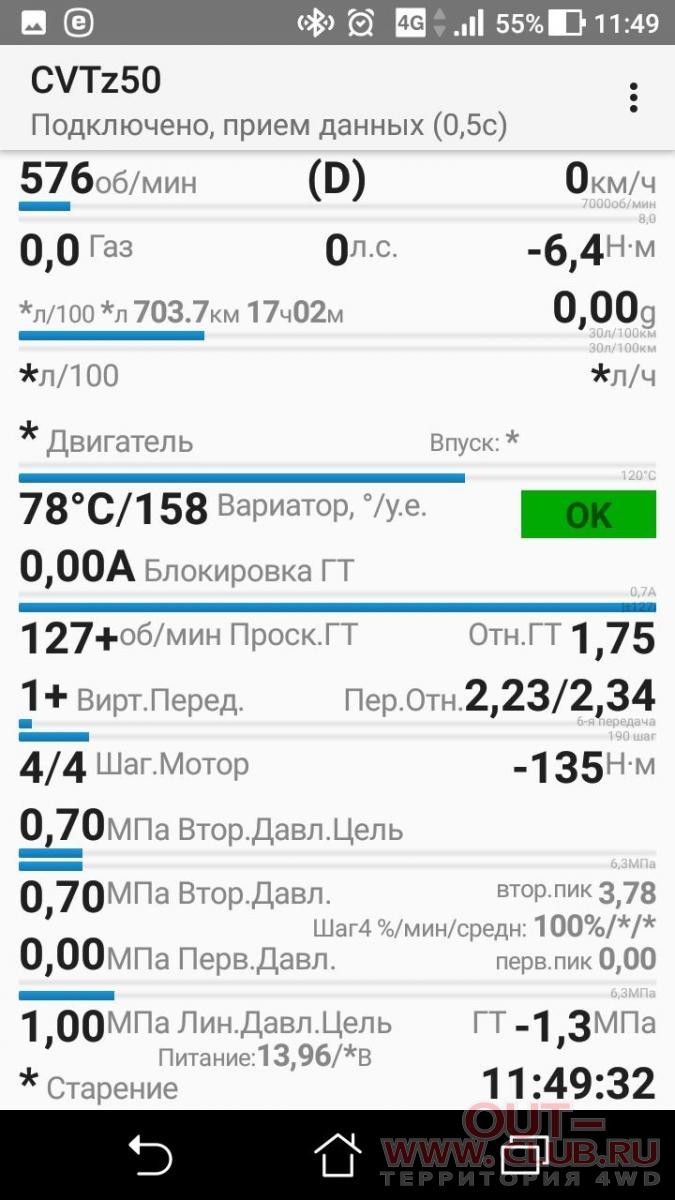The image size is (675, 1200).
Task: Open the three-dot overflow menu
Action: (x=633, y=98)
